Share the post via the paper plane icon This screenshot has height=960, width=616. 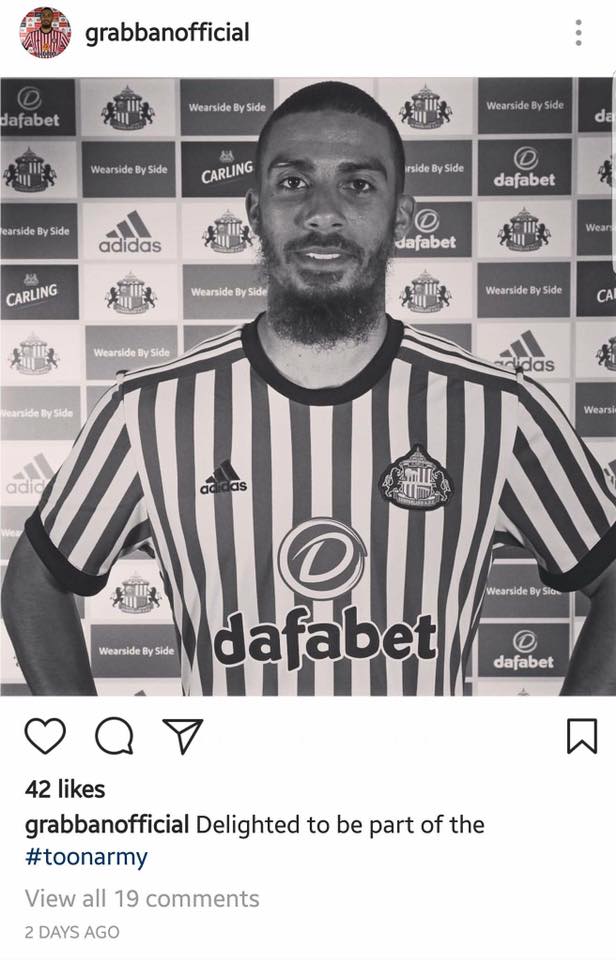point(182,737)
